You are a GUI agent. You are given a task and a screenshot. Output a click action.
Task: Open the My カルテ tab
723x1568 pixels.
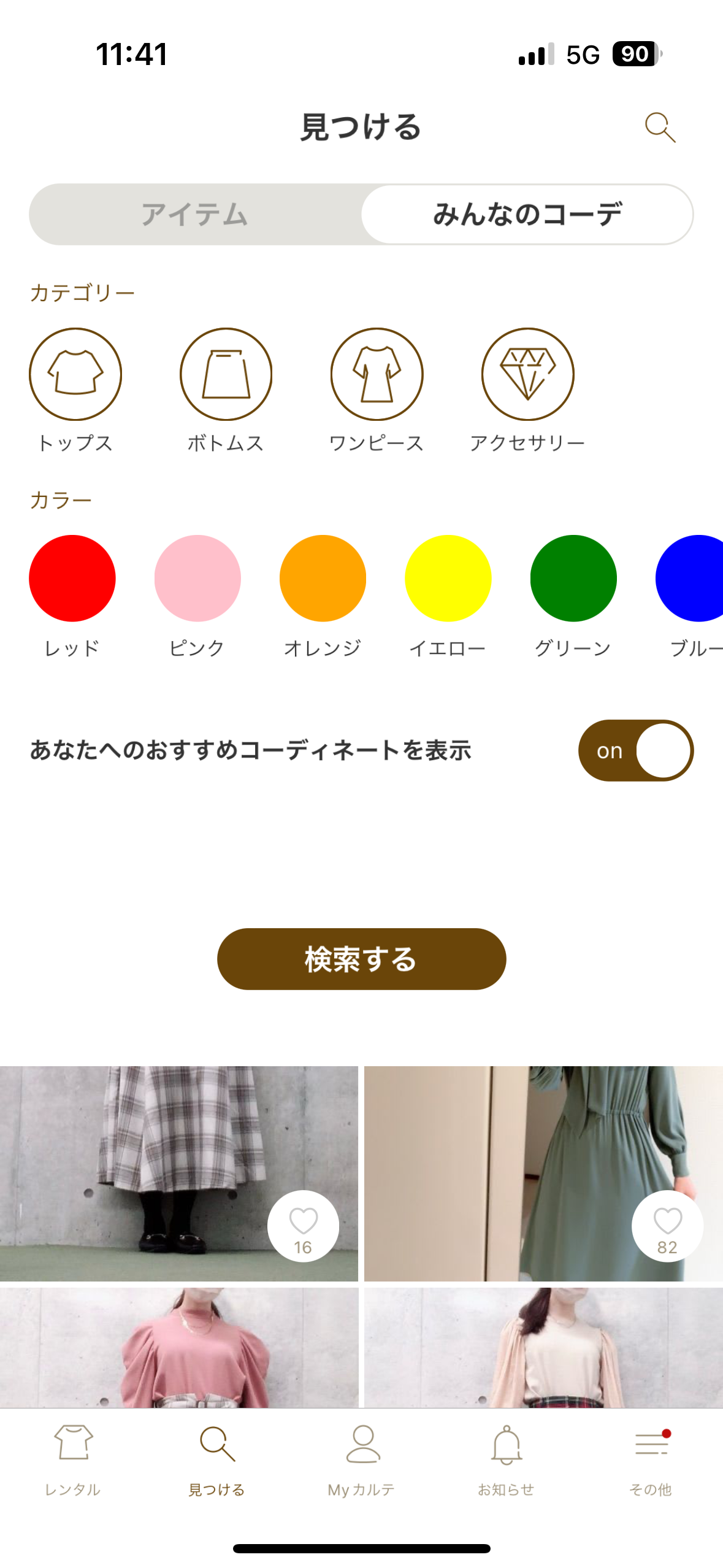point(362,1459)
